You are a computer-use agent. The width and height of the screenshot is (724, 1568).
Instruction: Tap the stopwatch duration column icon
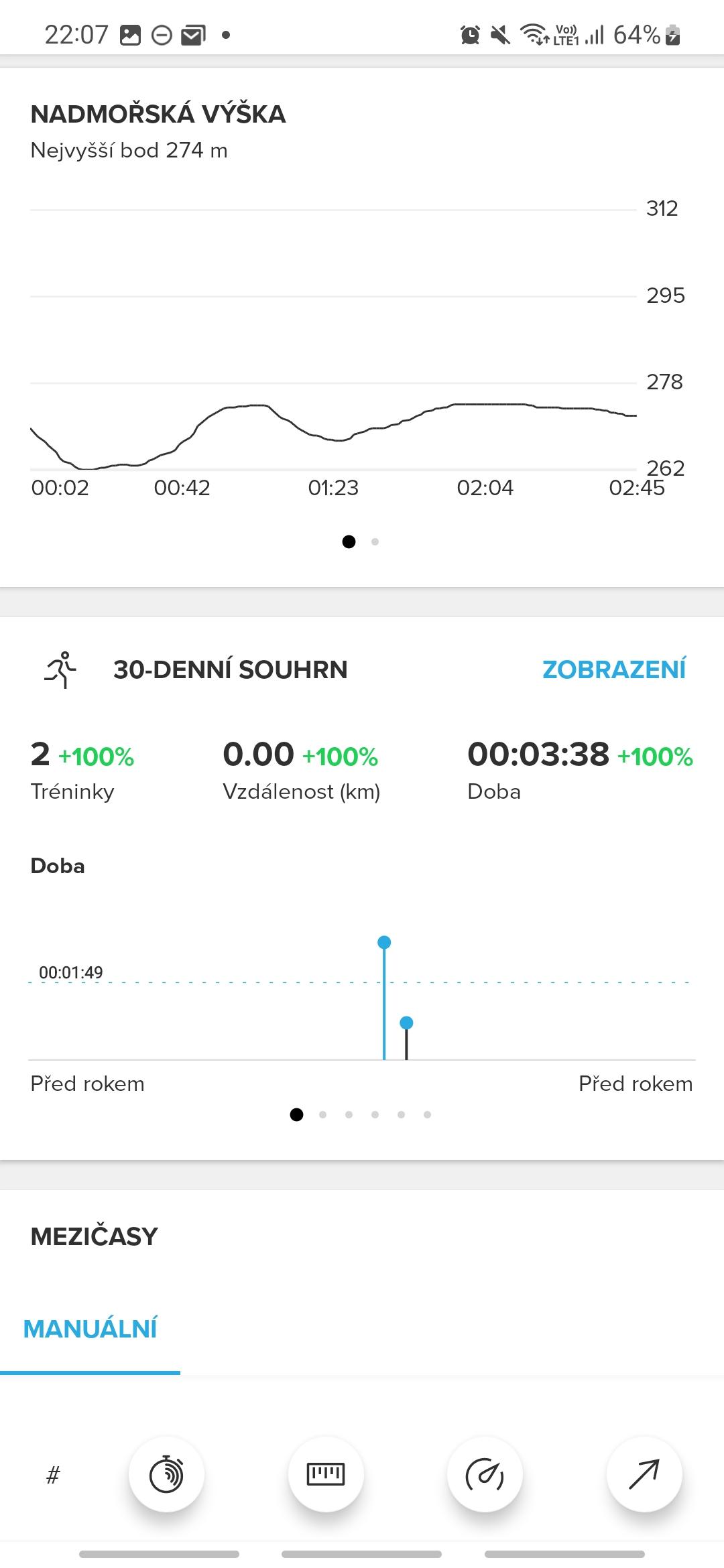[x=166, y=1474]
